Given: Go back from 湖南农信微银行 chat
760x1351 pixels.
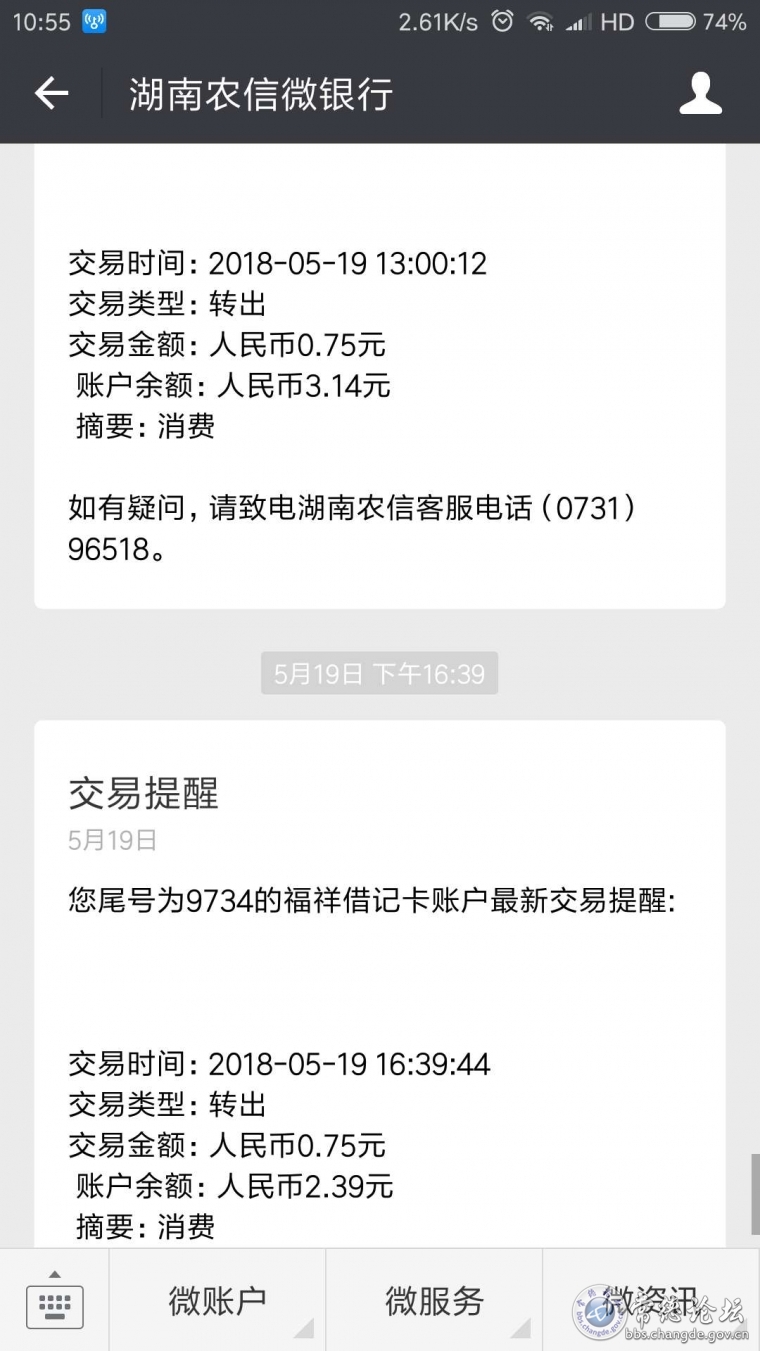Looking at the screenshot, I should [x=51, y=94].
